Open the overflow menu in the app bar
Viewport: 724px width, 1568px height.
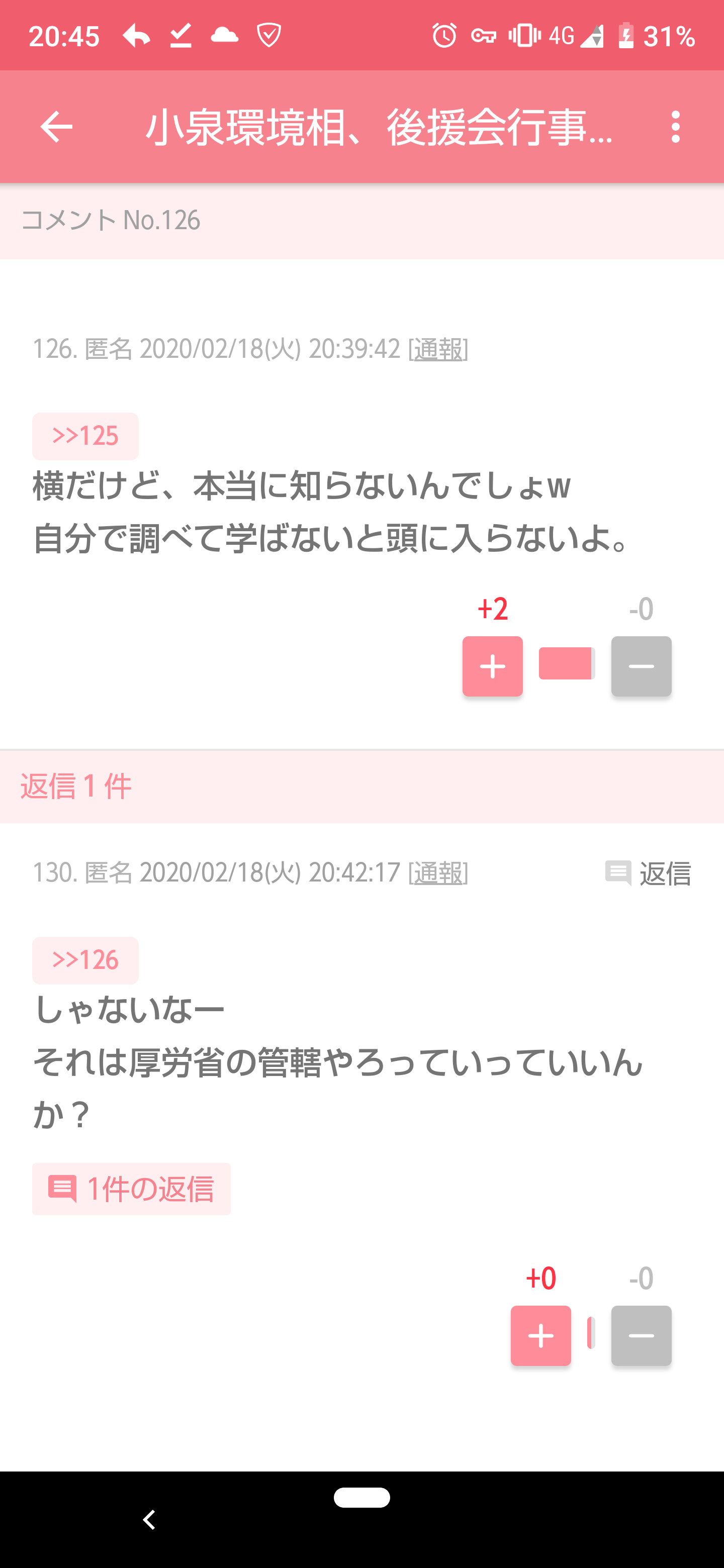click(675, 127)
